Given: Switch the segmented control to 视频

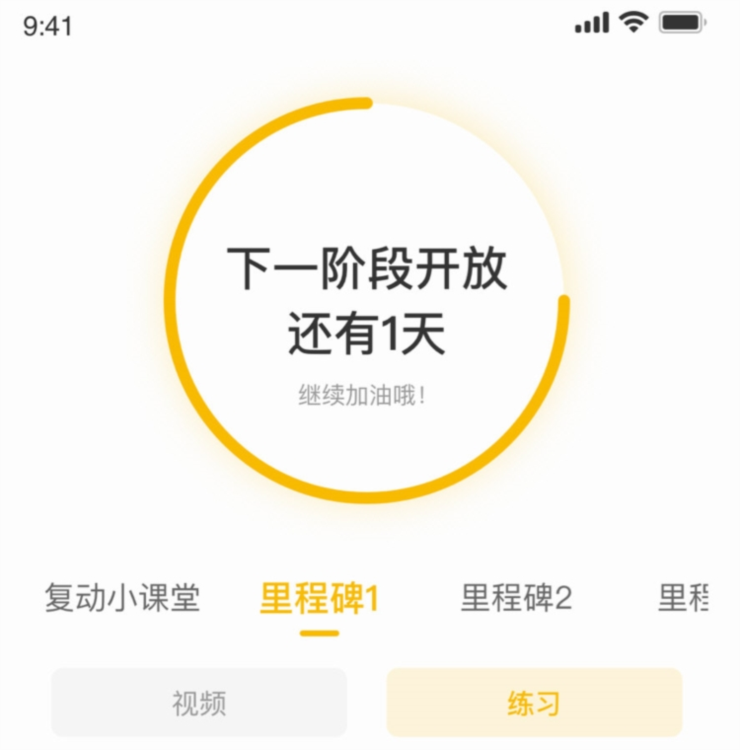Looking at the screenshot, I should (196, 702).
